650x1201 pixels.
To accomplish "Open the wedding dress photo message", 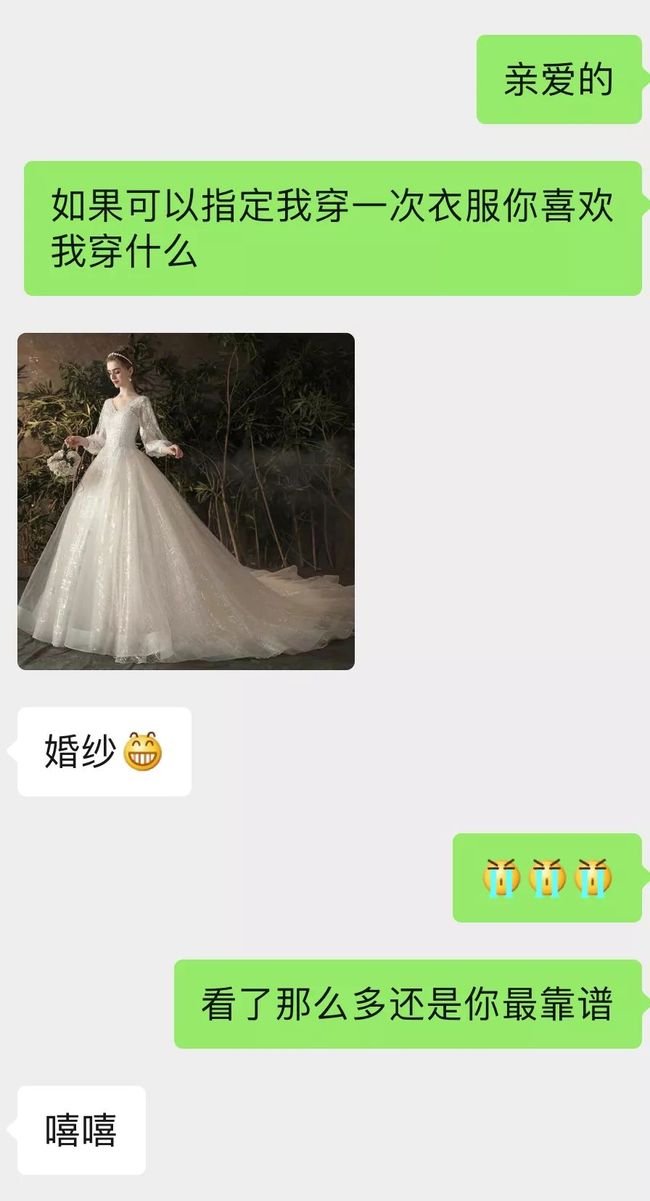I will tap(186, 501).
